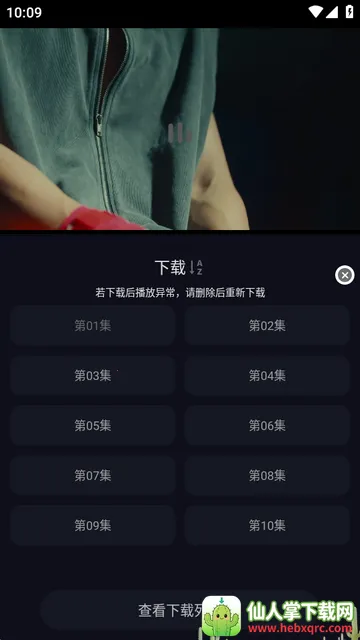Tap the video player area

(x=180, y=129)
